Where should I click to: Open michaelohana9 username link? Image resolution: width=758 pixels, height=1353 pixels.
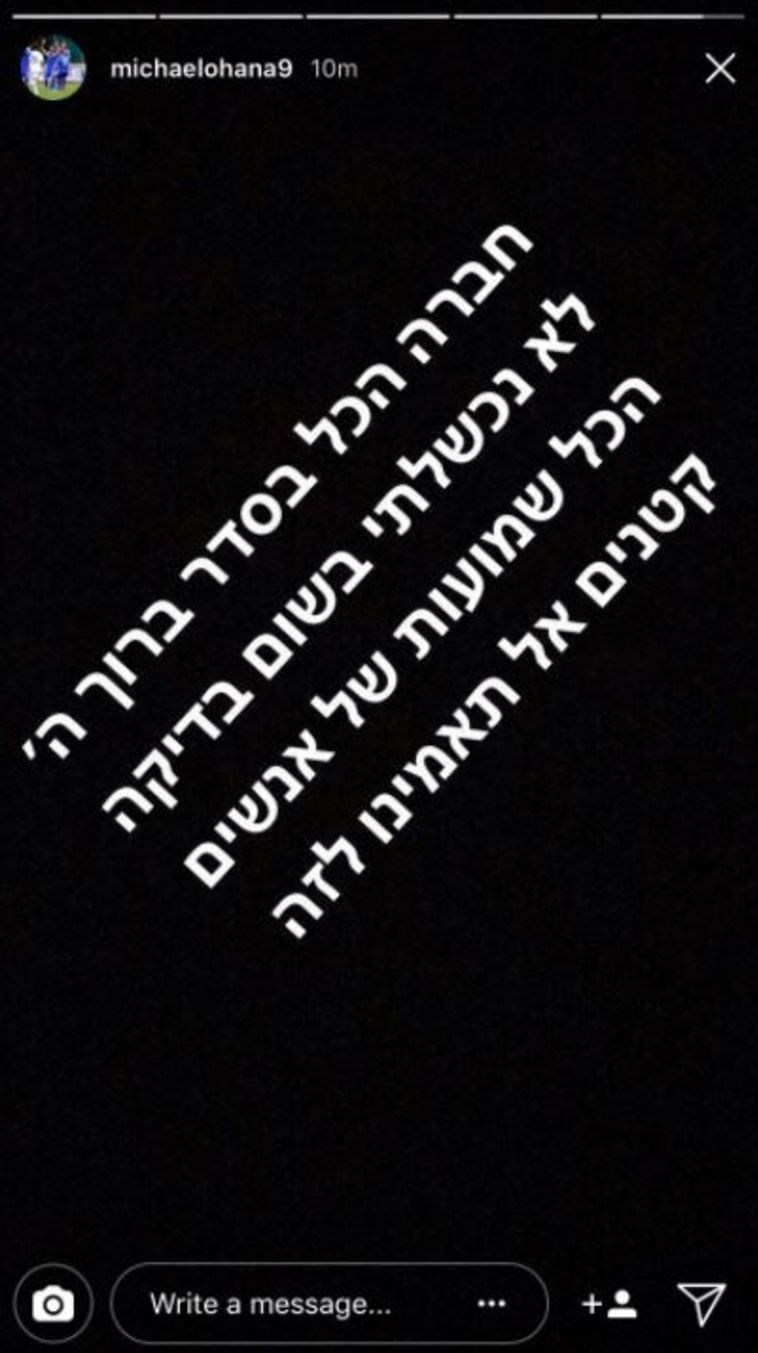201,68
